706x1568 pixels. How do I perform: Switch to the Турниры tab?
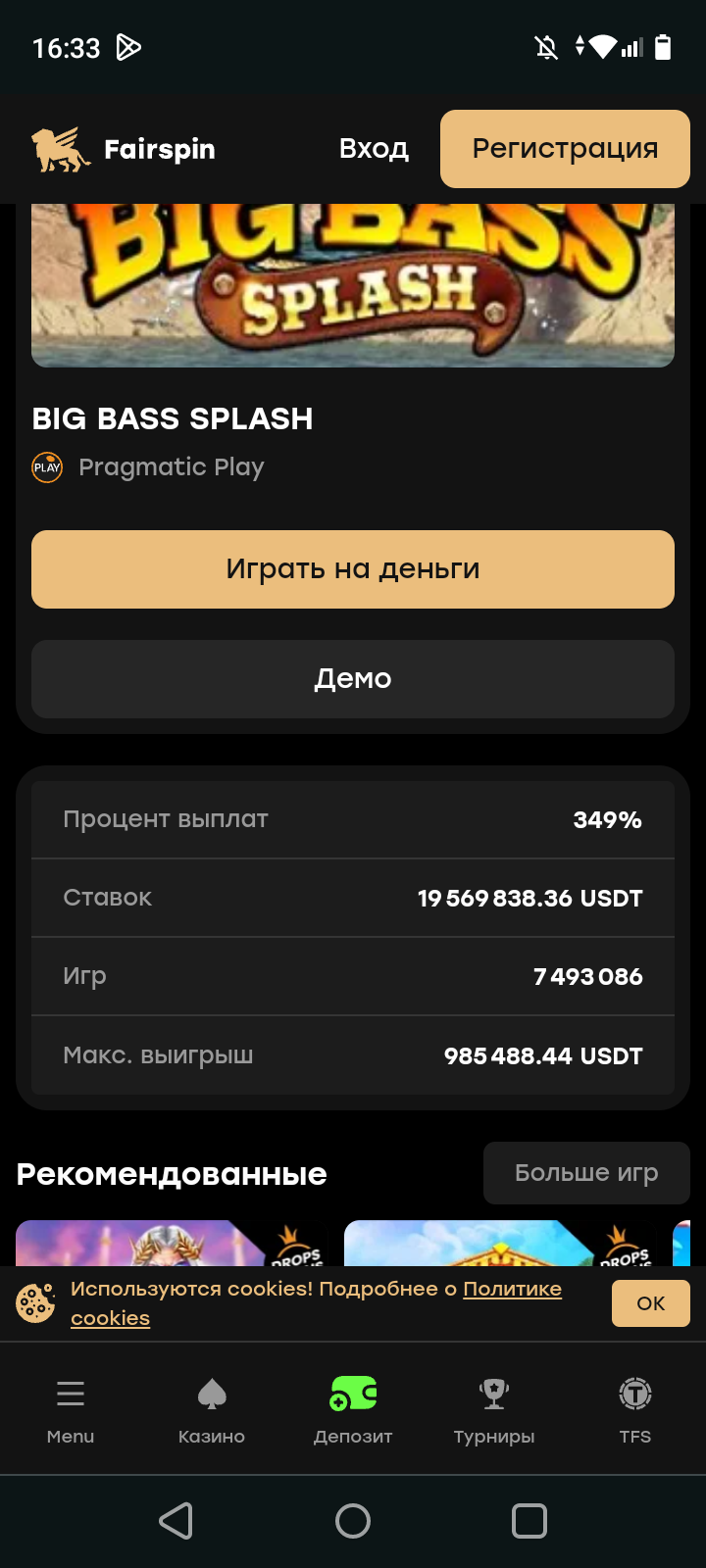tap(494, 1410)
